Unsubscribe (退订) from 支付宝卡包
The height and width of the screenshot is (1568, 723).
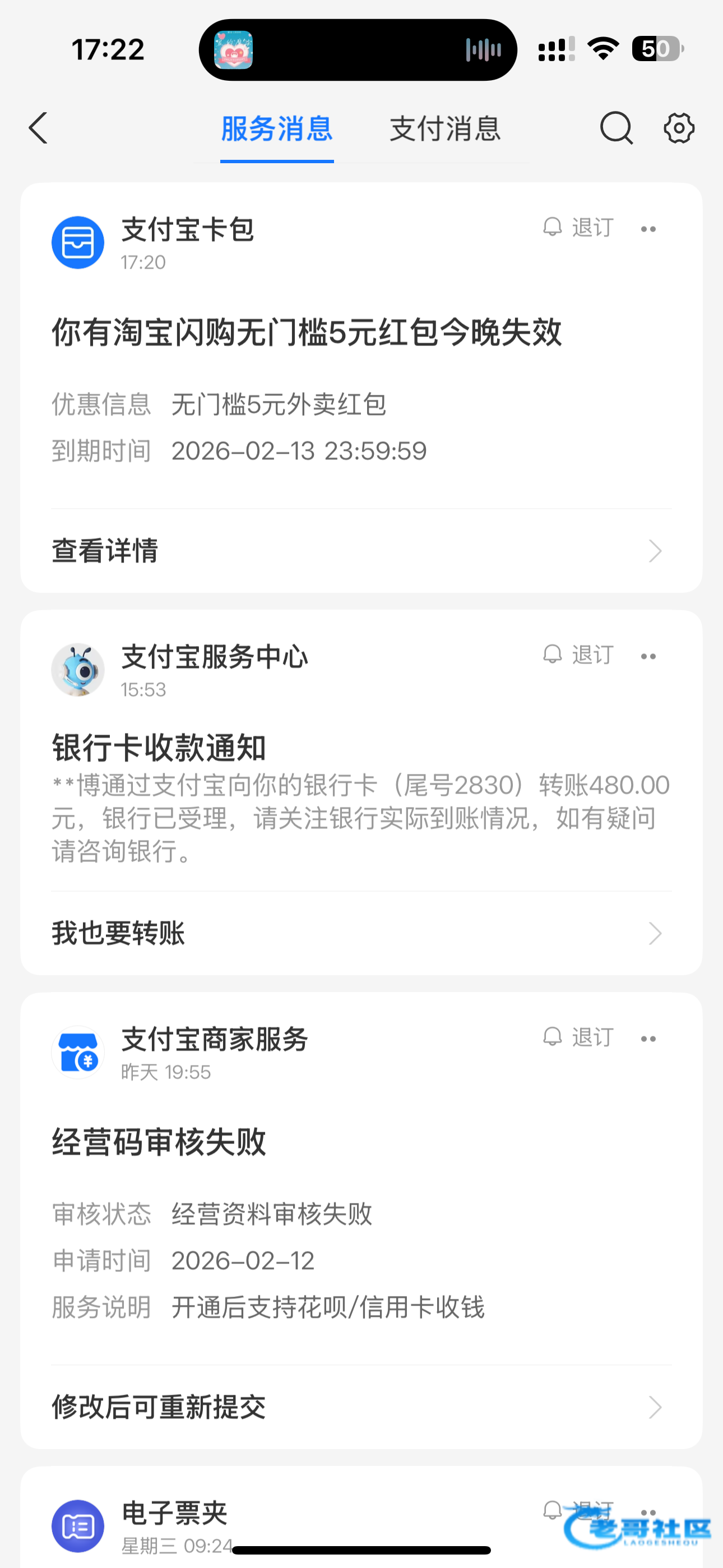(x=579, y=228)
